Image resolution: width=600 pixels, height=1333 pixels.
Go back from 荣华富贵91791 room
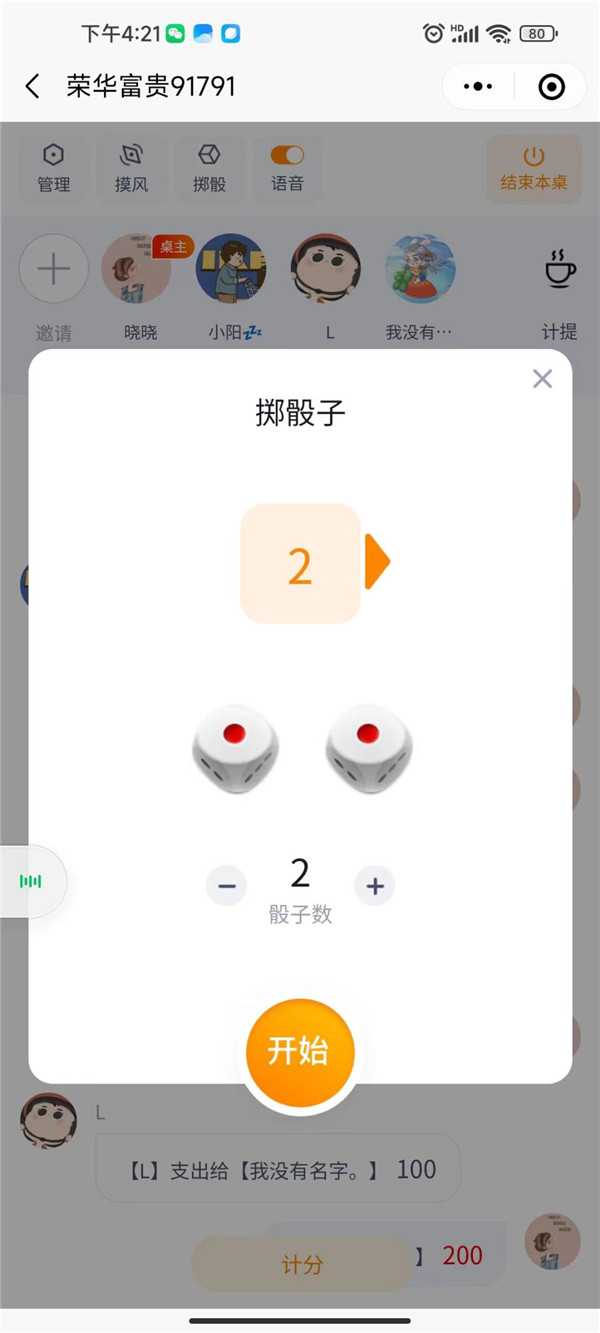pos(32,86)
